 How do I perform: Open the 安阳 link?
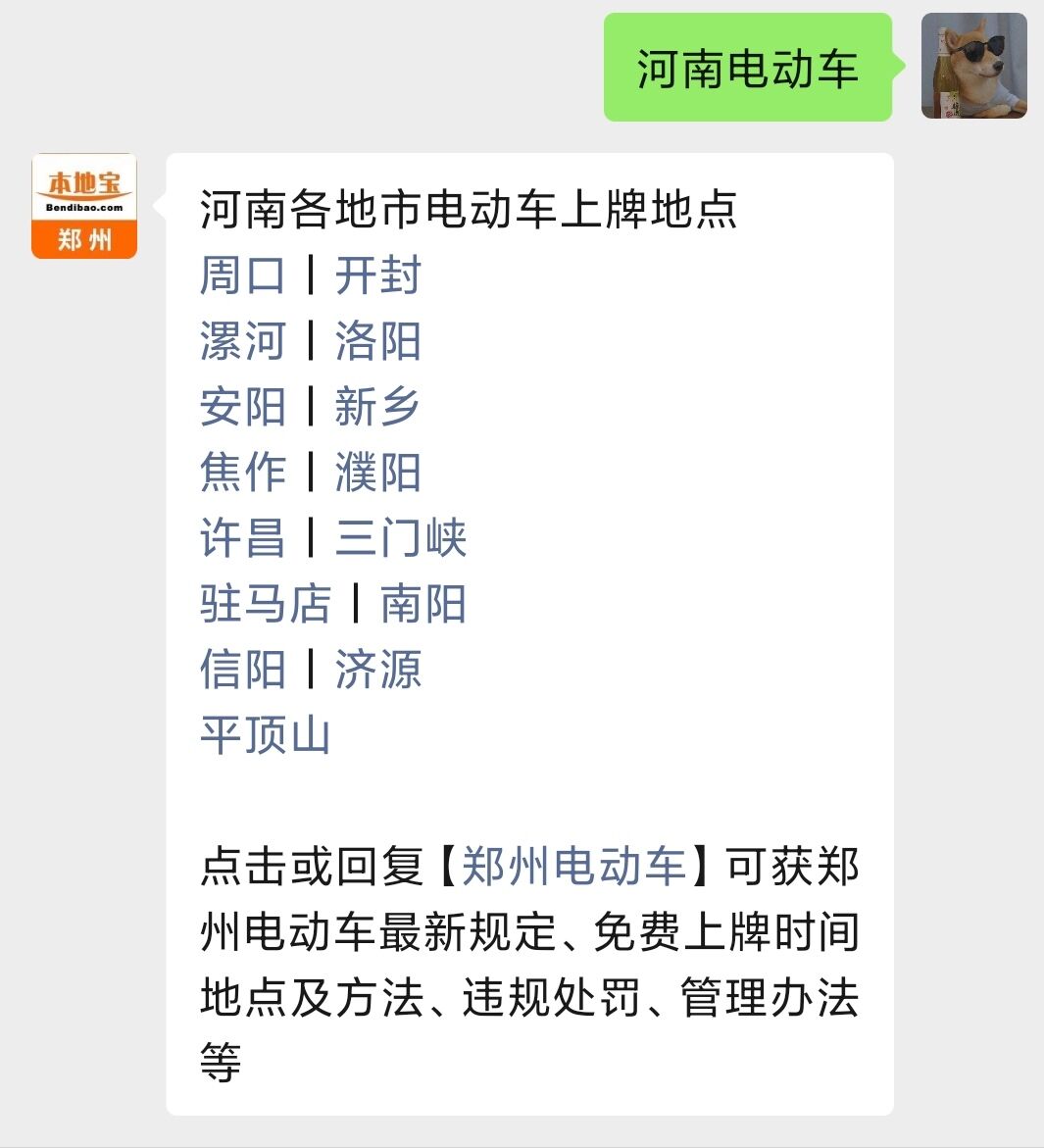point(242,407)
